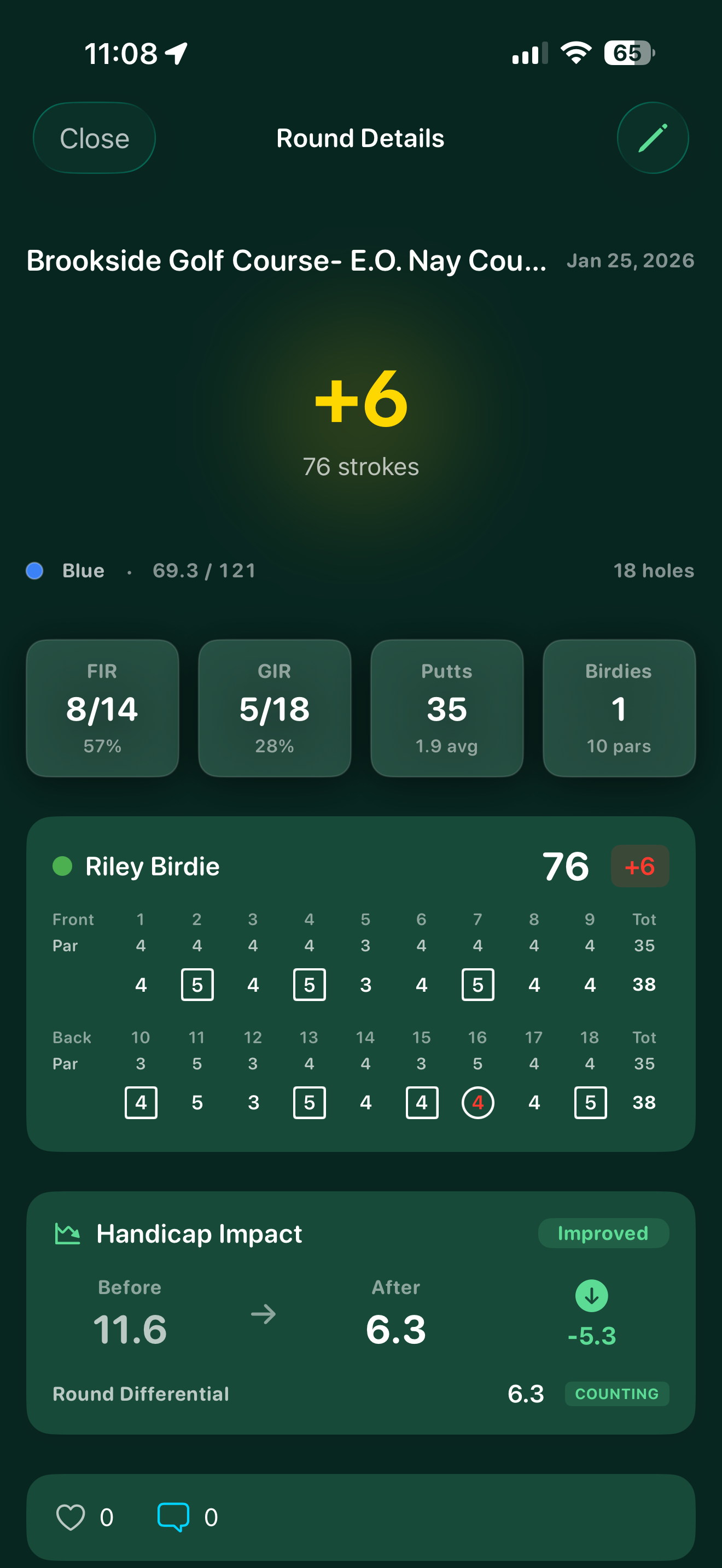Toggle the COUNTING differential badge

click(x=616, y=1394)
